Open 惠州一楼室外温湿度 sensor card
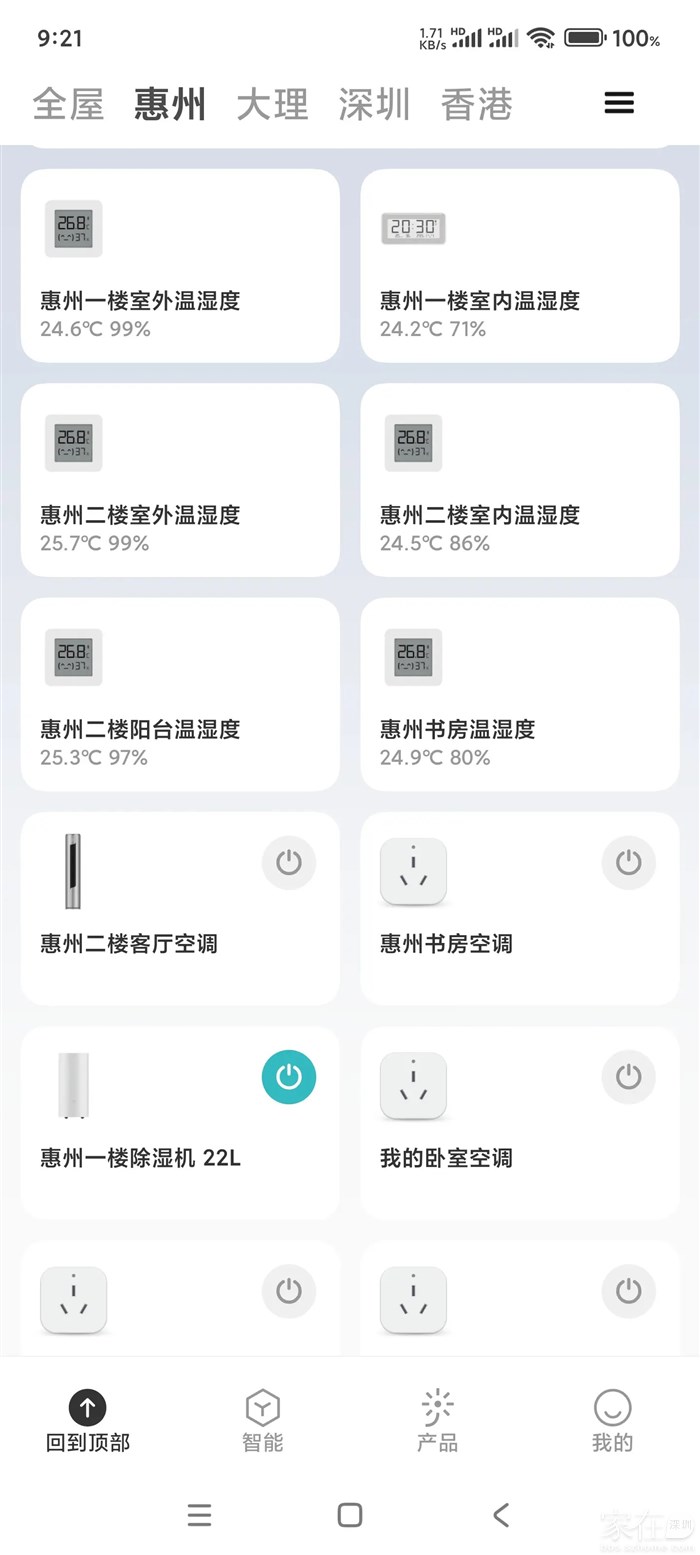Viewport: 700px width, 1555px height. (x=180, y=266)
